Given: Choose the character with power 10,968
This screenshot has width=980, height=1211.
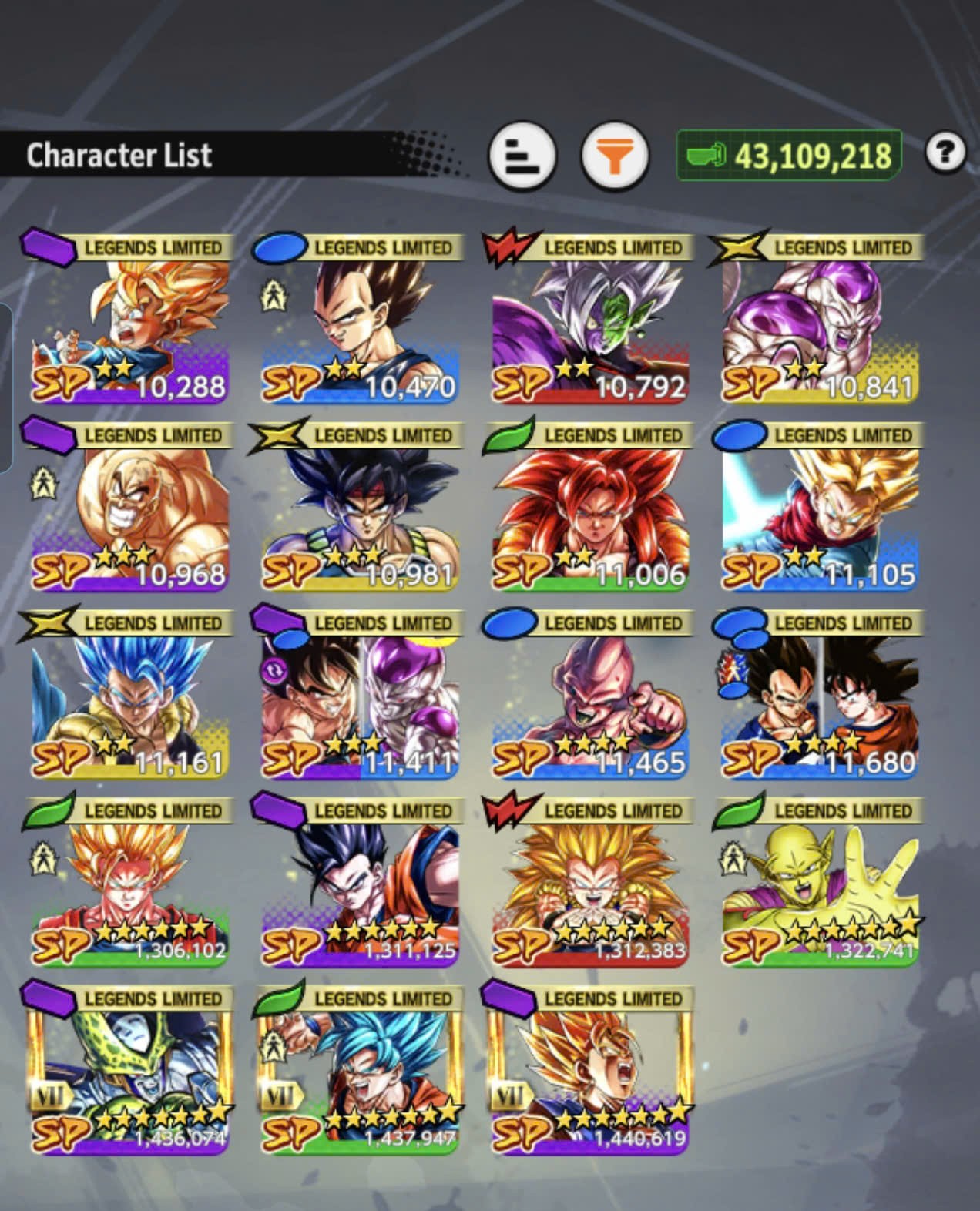Looking at the screenshot, I should pyautogui.click(x=129, y=505).
